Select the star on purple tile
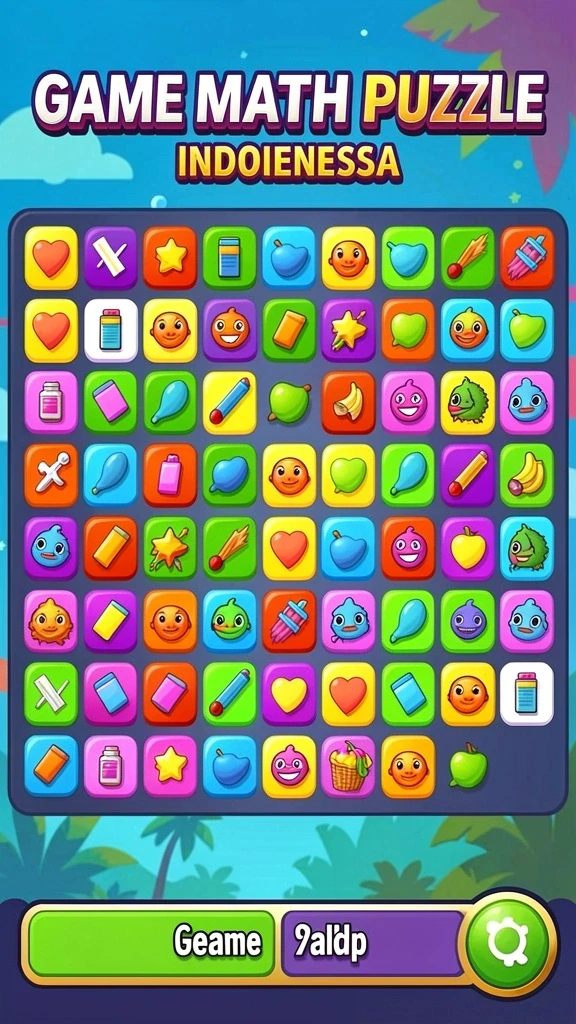The image size is (576, 1024). point(348,330)
